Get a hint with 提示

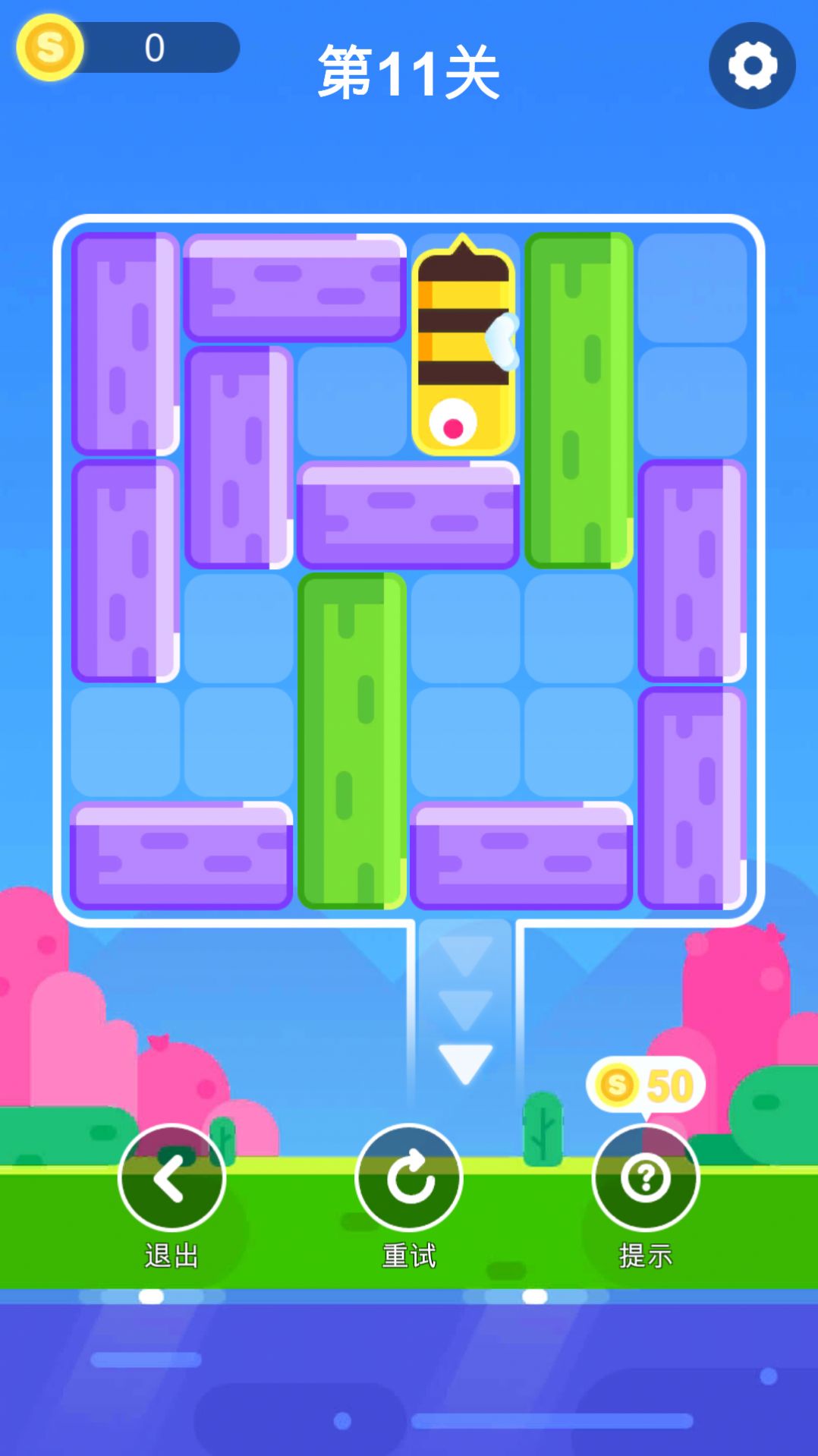[645, 1177]
